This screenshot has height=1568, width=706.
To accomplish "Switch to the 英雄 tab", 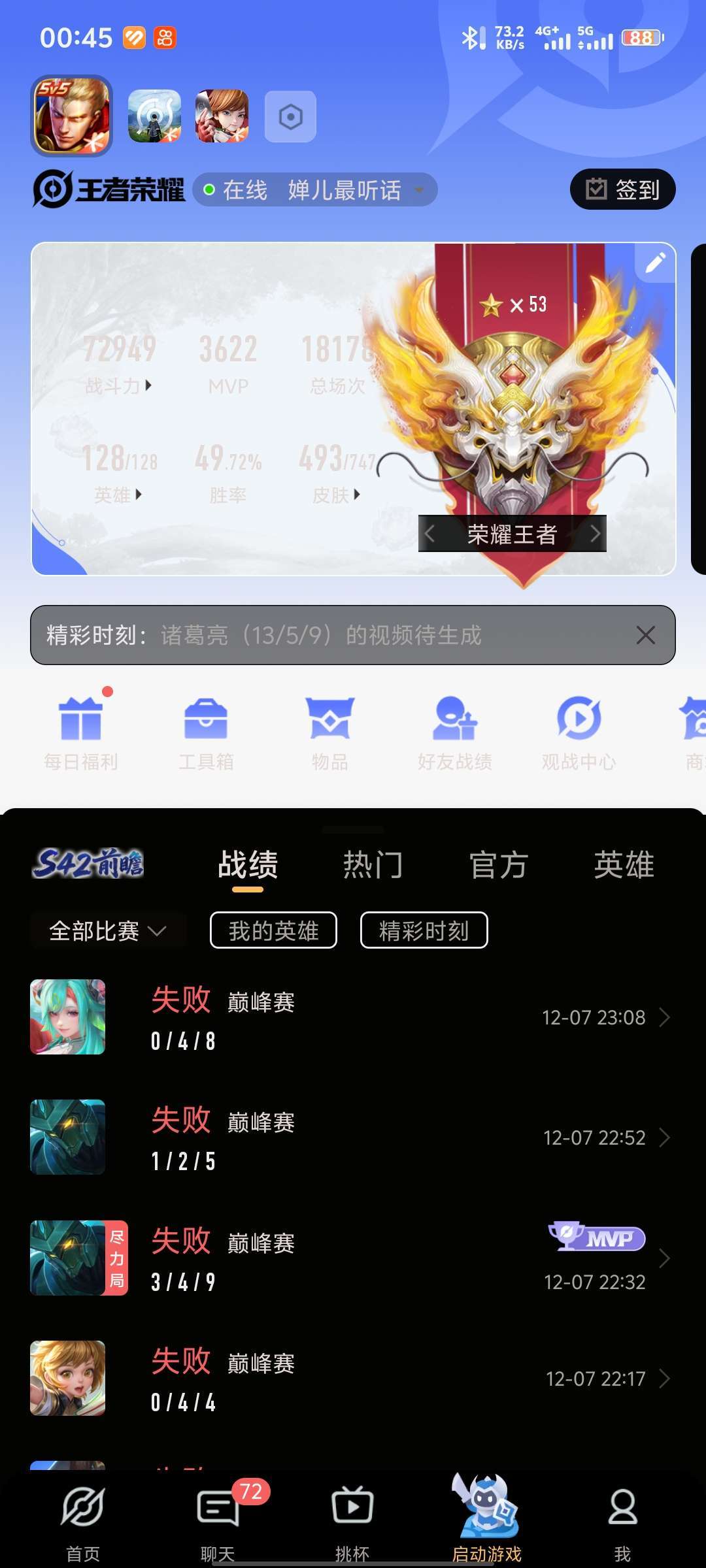I will tap(624, 865).
